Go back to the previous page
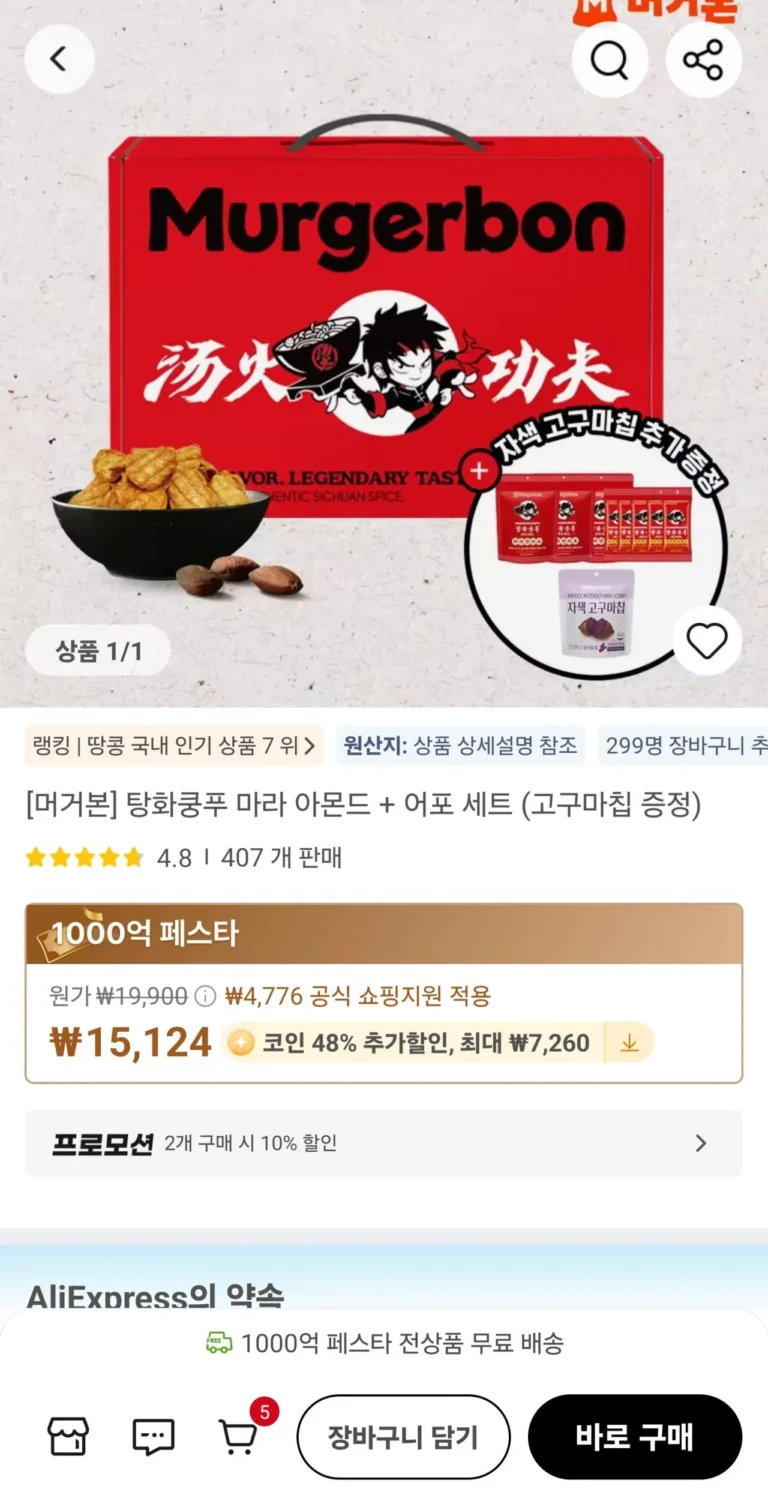This screenshot has width=768, height=1501. [x=59, y=59]
